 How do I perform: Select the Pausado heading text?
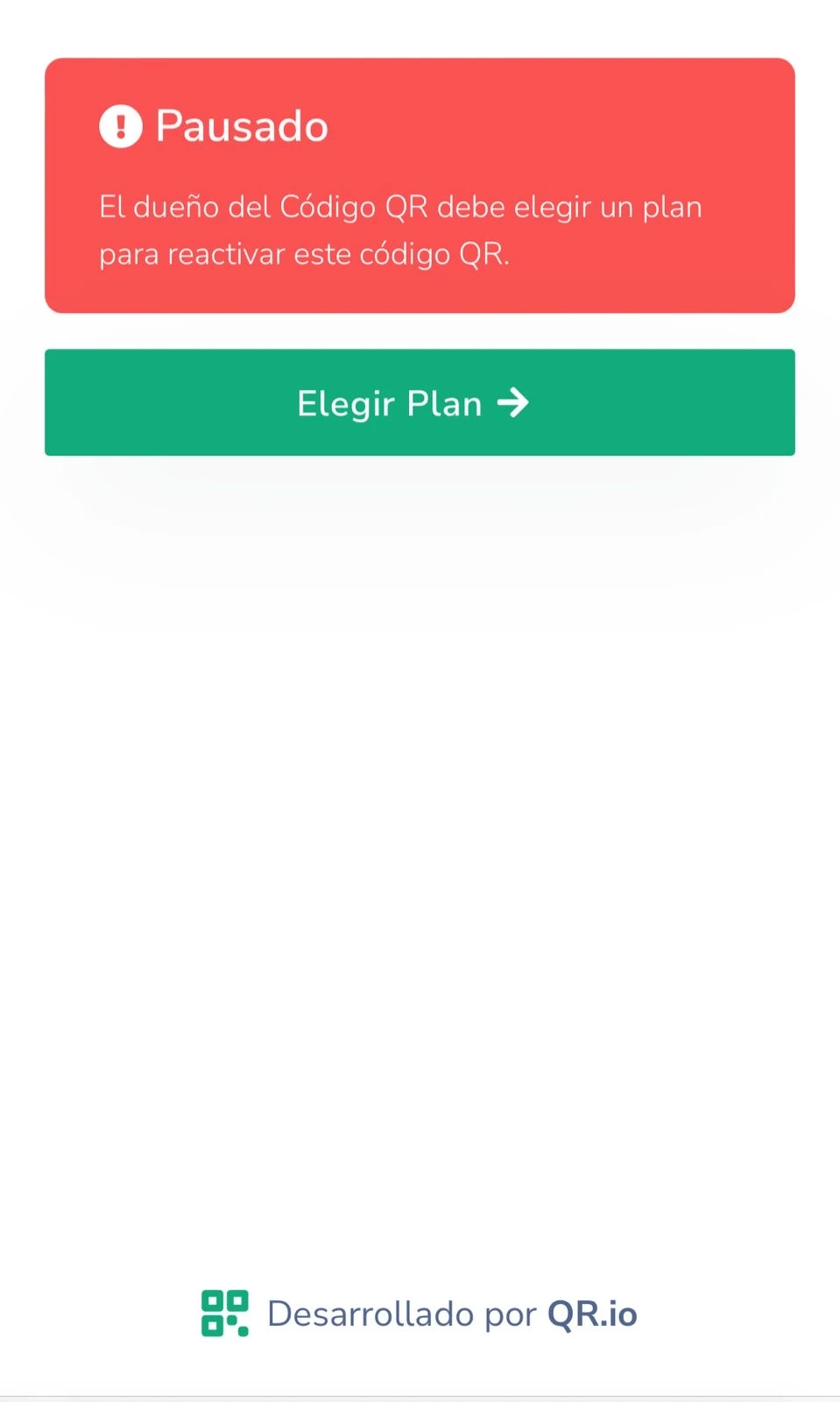241,125
